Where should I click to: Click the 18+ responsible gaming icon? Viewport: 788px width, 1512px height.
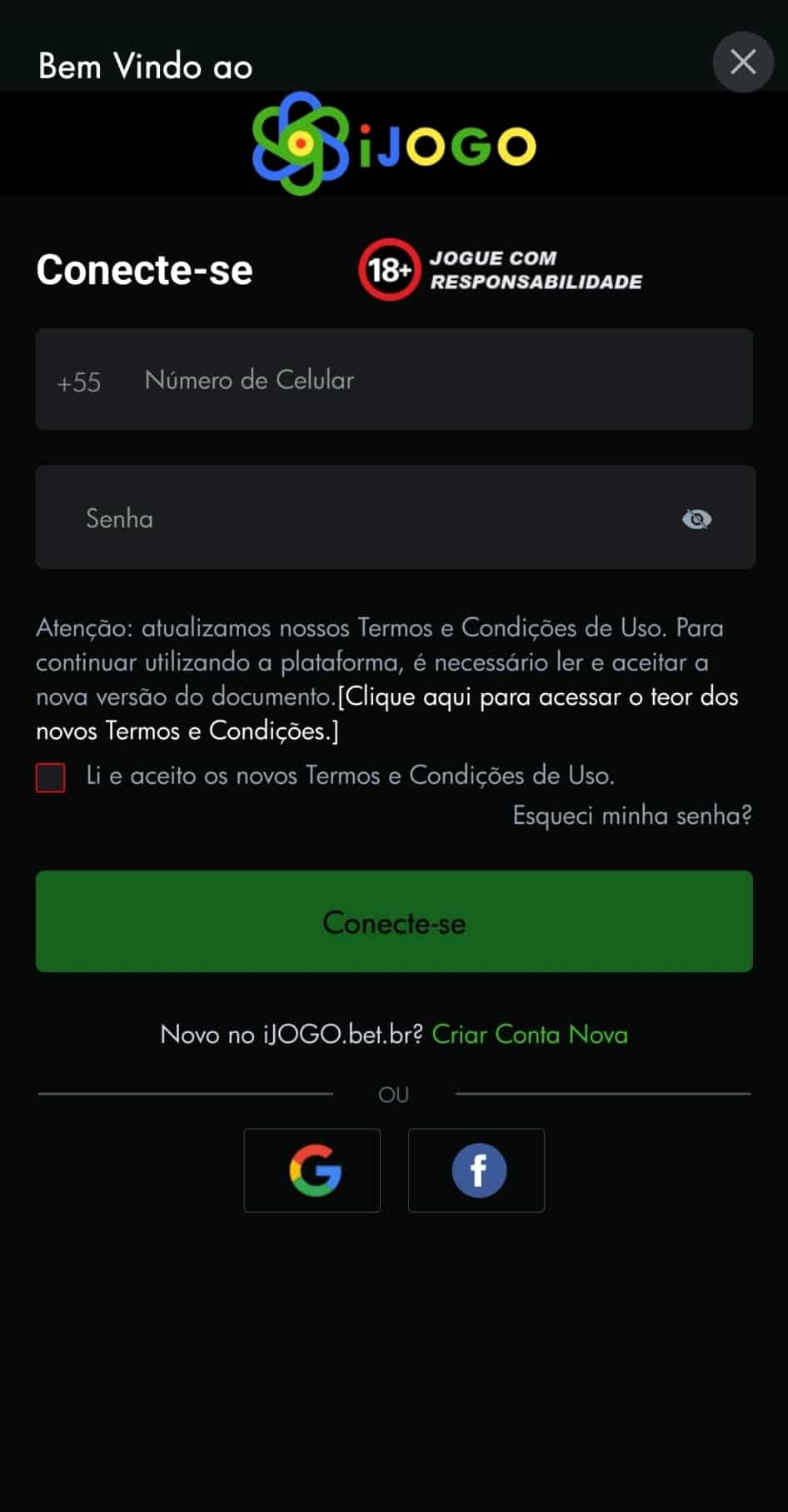pyautogui.click(x=388, y=269)
